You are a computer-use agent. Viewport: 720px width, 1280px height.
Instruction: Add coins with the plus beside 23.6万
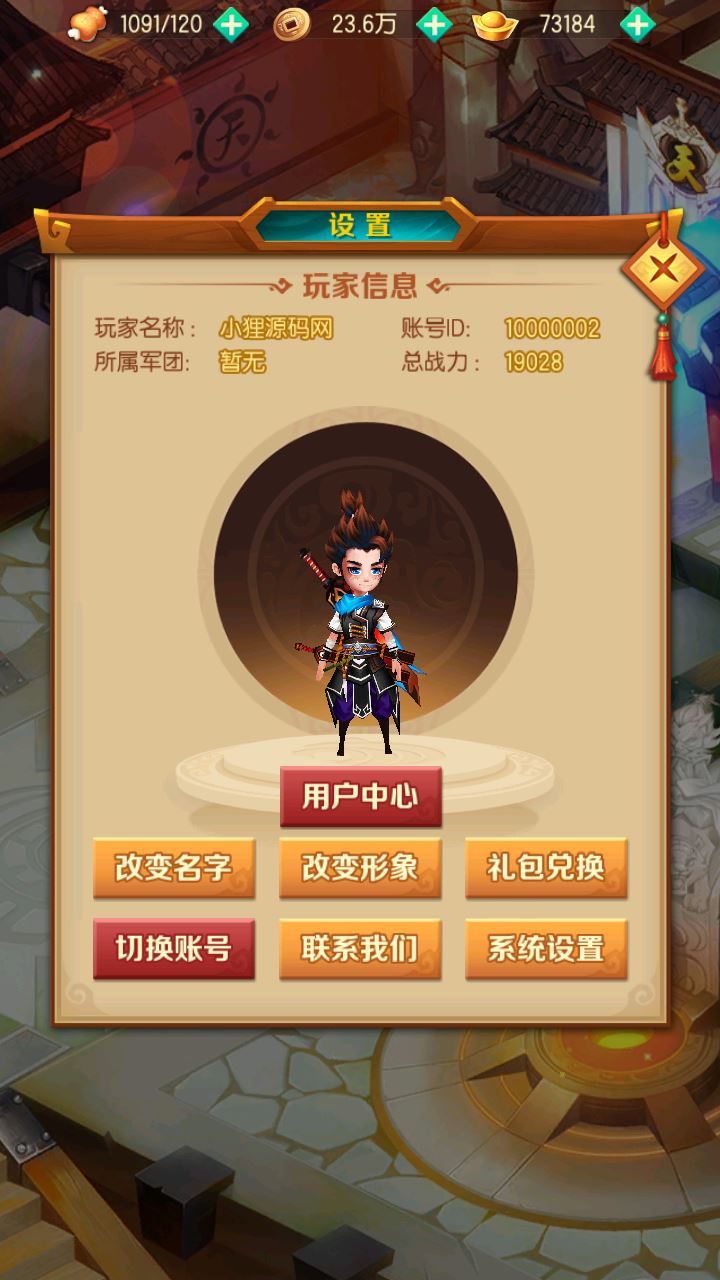(x=434, y=24)
